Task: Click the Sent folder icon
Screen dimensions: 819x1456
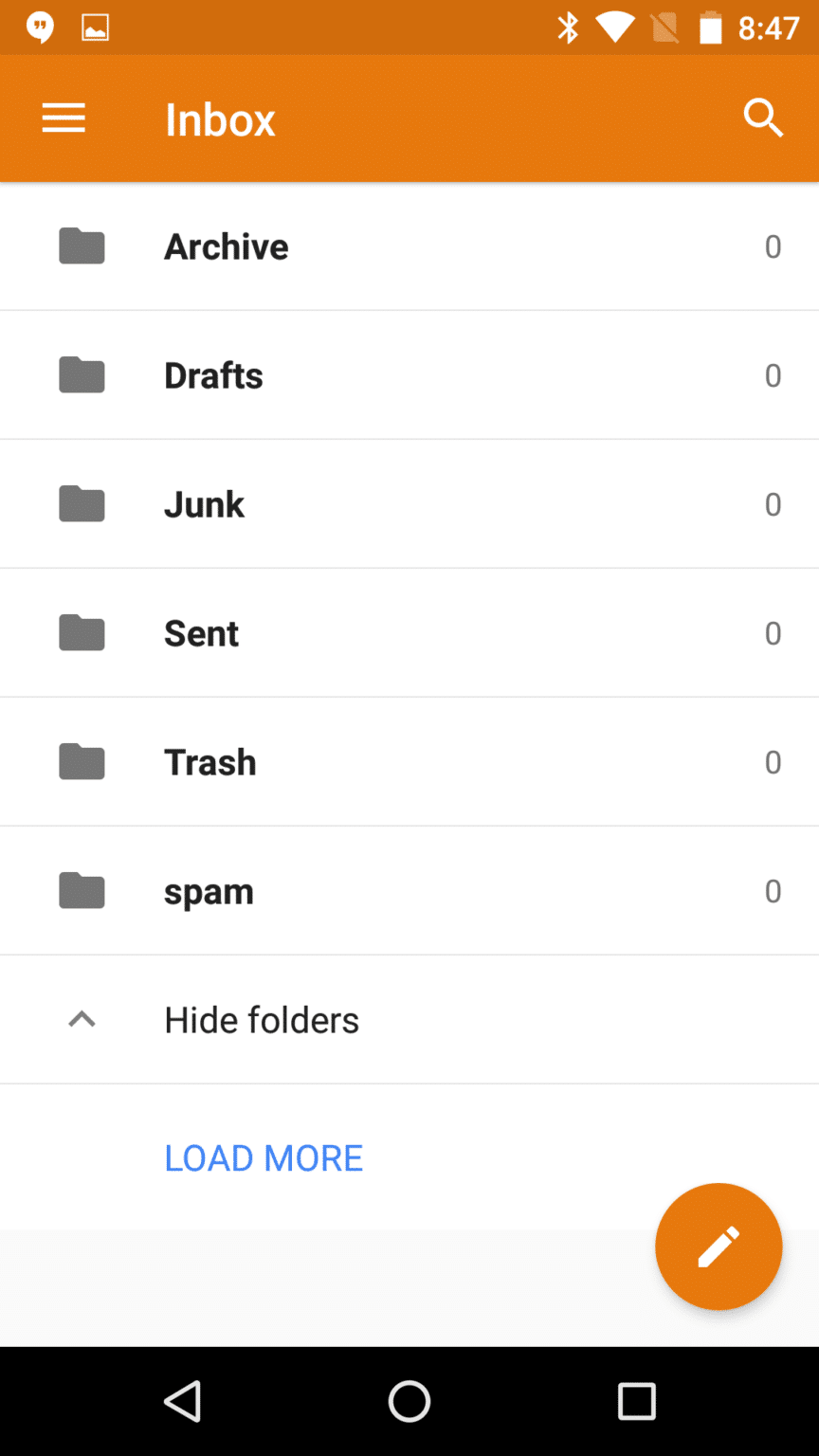Action: (x=82, y=632)
